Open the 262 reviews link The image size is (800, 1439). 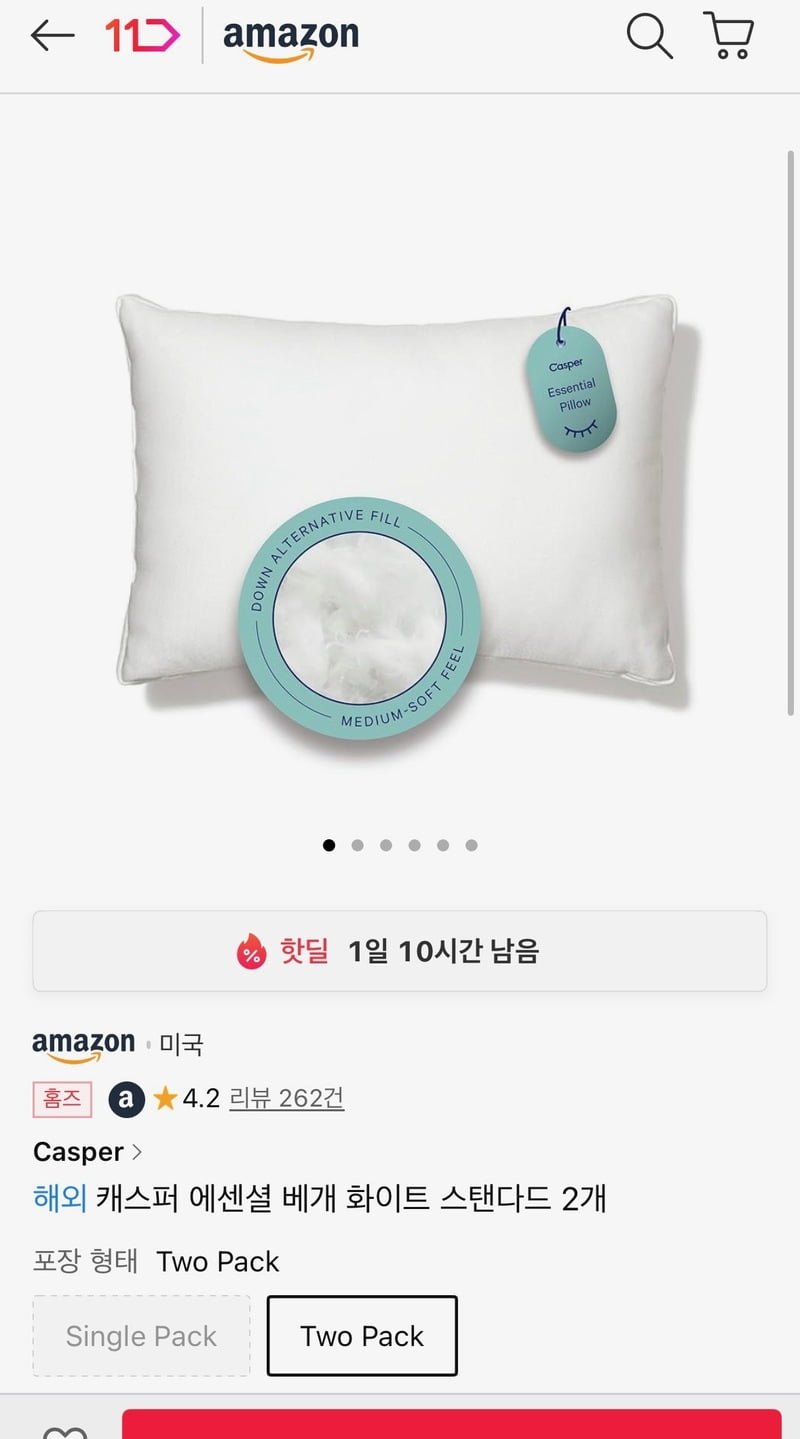[x=286, y=1098]
